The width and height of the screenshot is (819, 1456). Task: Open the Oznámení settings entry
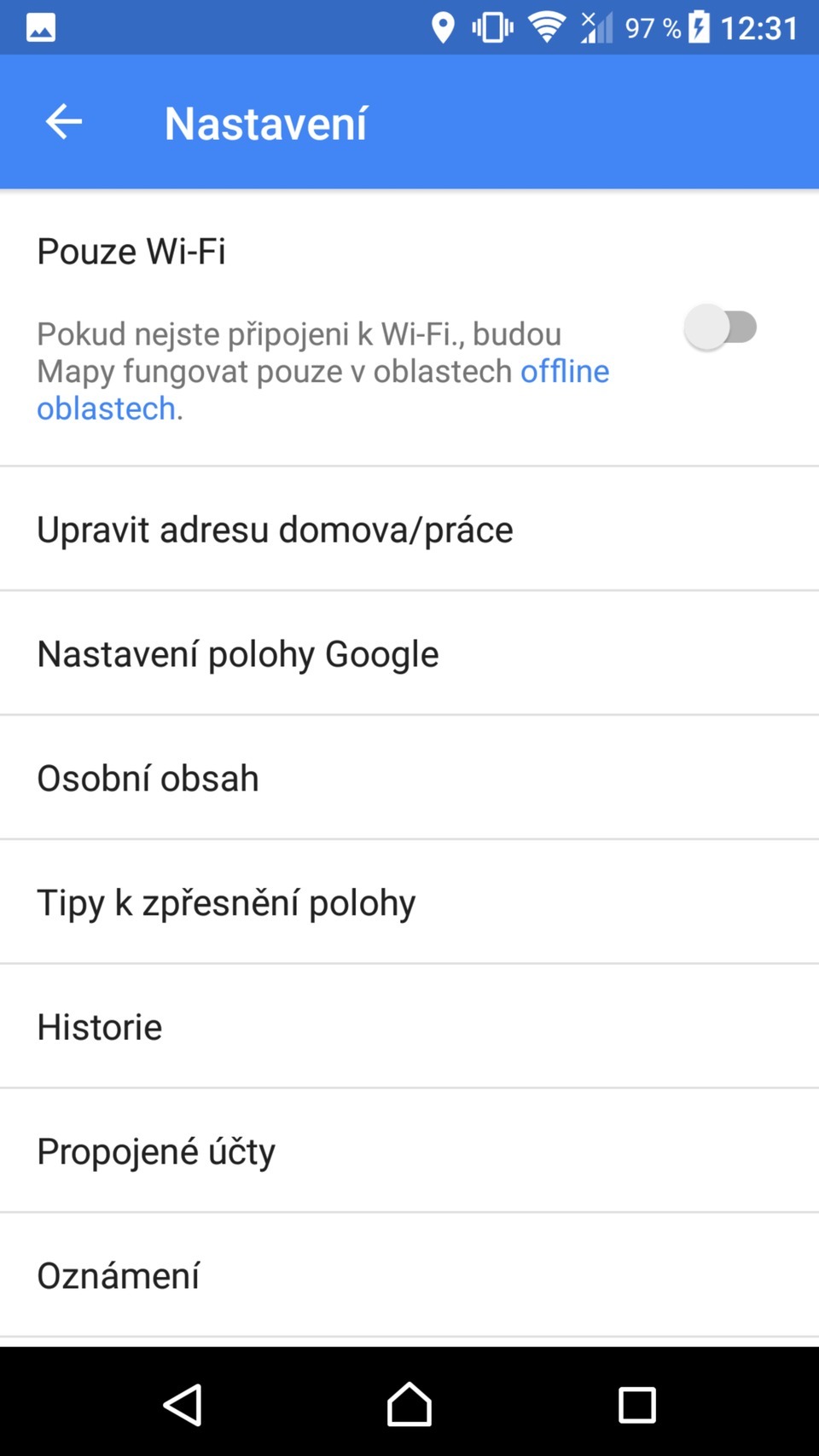tap(118, 1274)
